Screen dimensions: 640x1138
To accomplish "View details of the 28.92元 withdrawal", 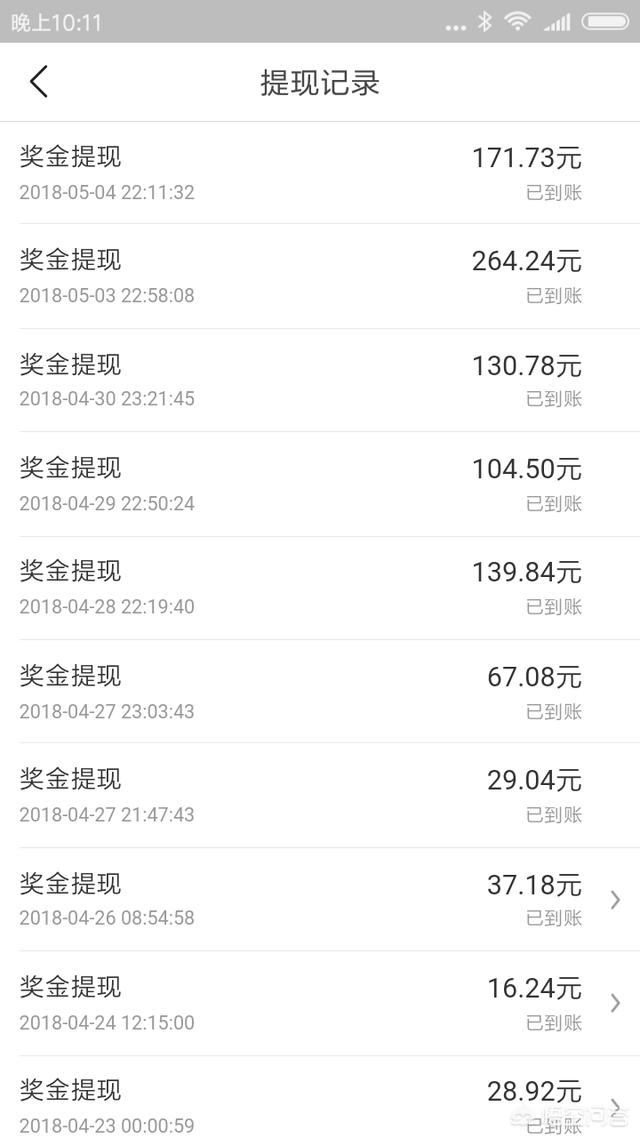I will [x=320, y=1097].
